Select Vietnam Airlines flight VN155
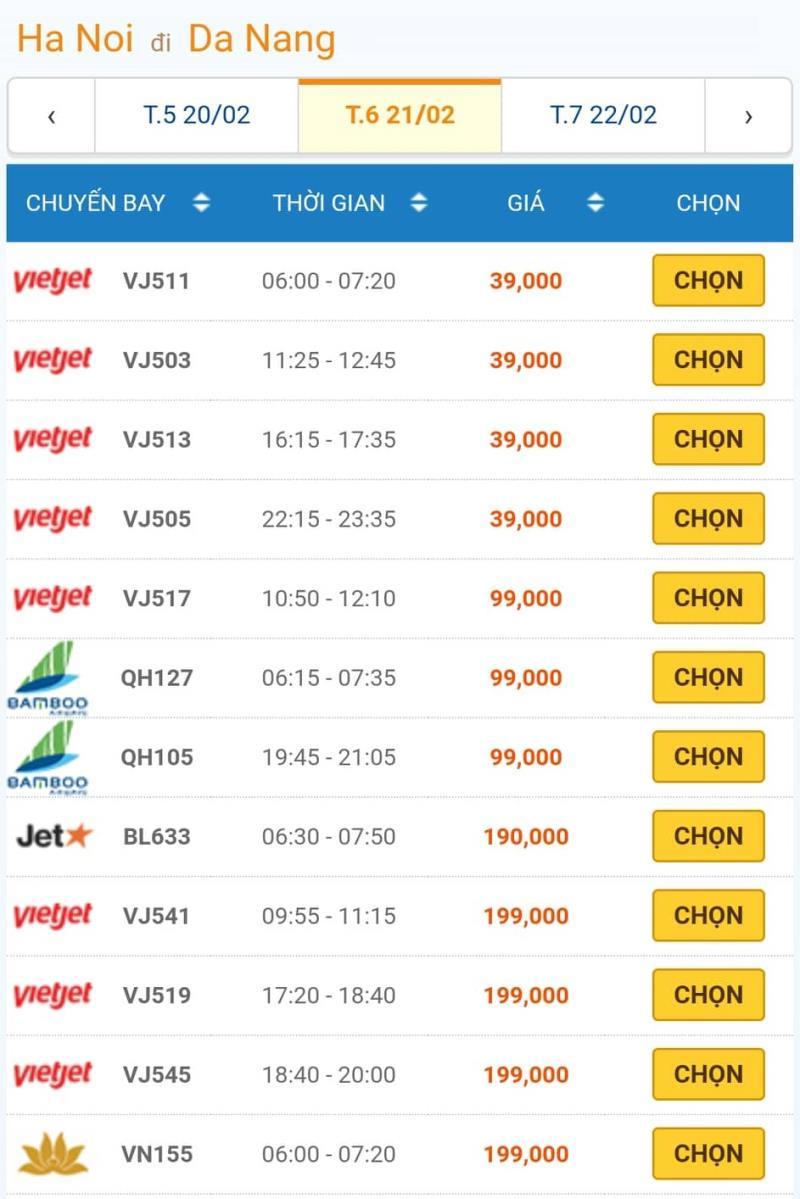 coord(708,1154)
